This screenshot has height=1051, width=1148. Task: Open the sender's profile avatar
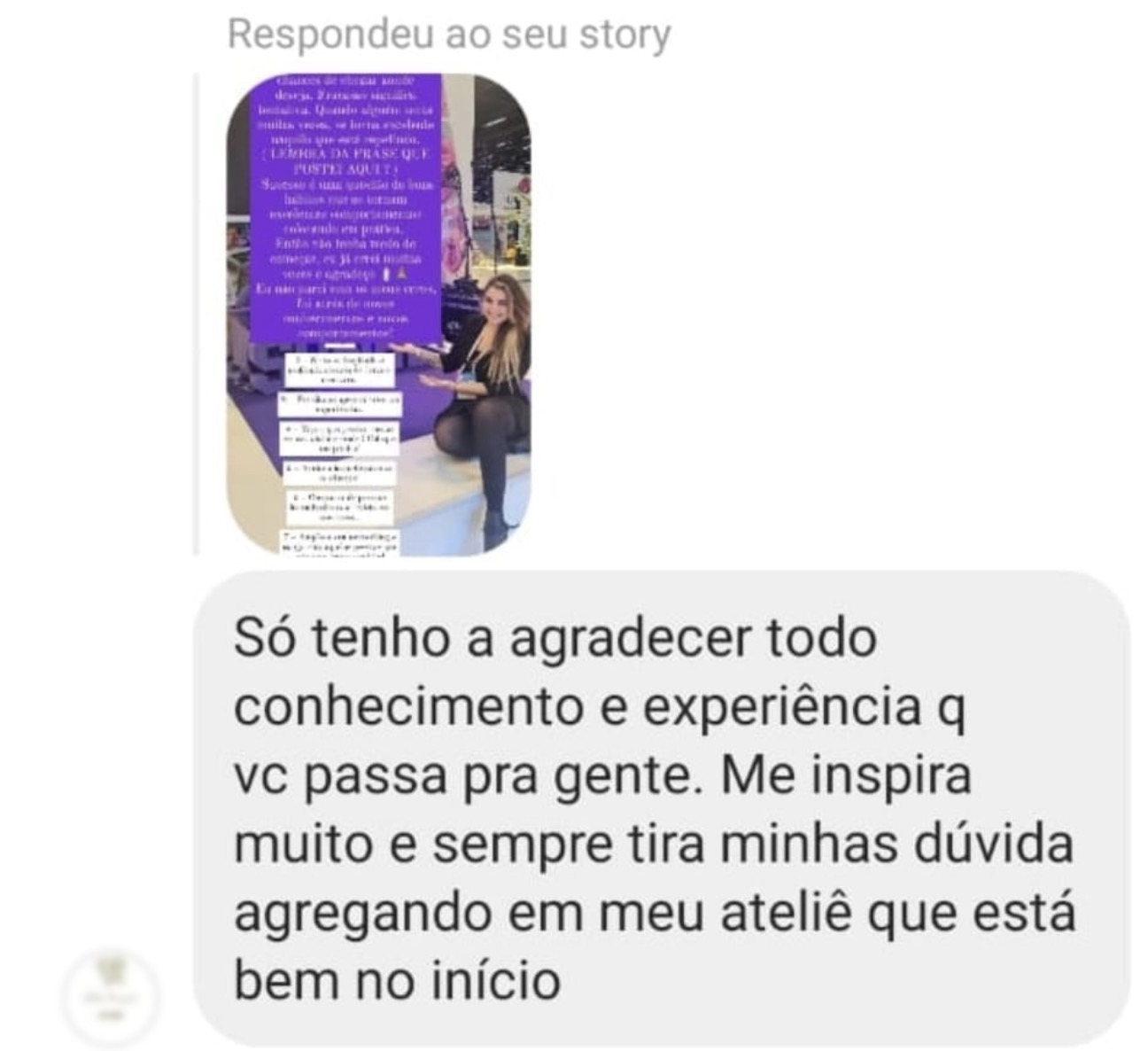click(x=112, y=996)
